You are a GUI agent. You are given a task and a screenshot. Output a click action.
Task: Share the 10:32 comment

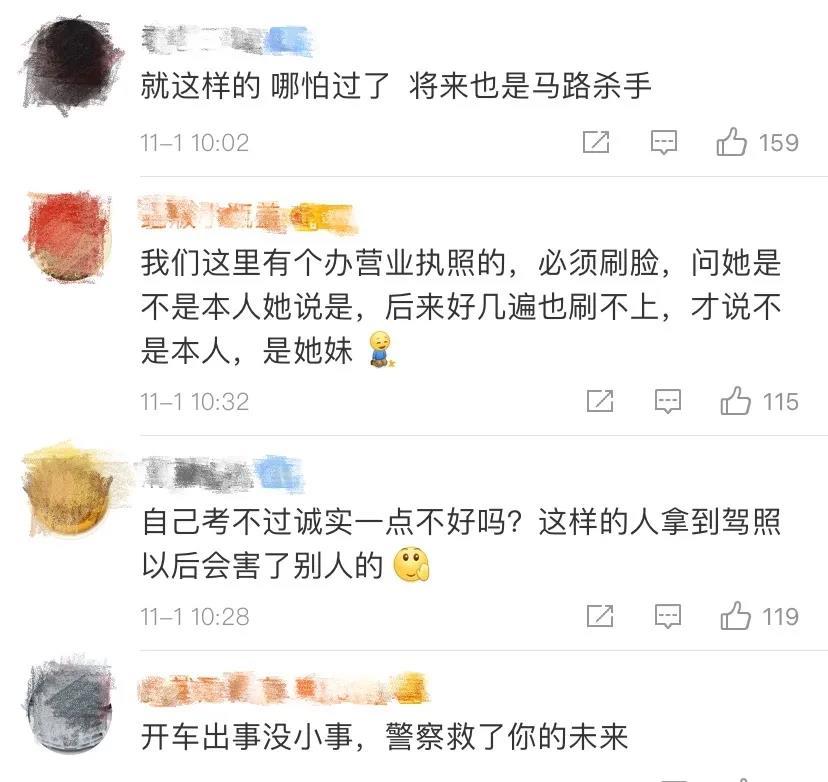(x=599, y=401)
